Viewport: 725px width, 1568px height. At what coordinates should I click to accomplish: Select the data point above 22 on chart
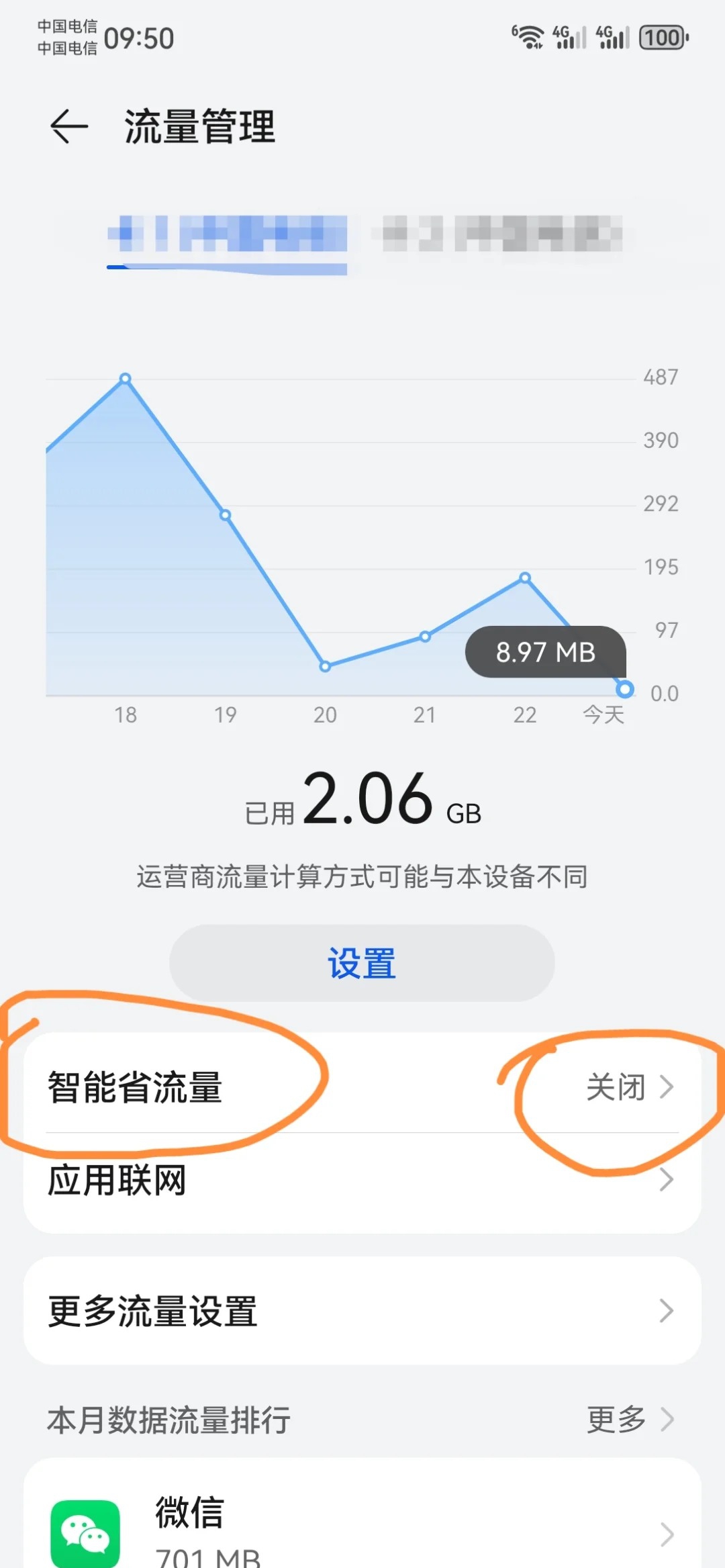click(525, 578)
